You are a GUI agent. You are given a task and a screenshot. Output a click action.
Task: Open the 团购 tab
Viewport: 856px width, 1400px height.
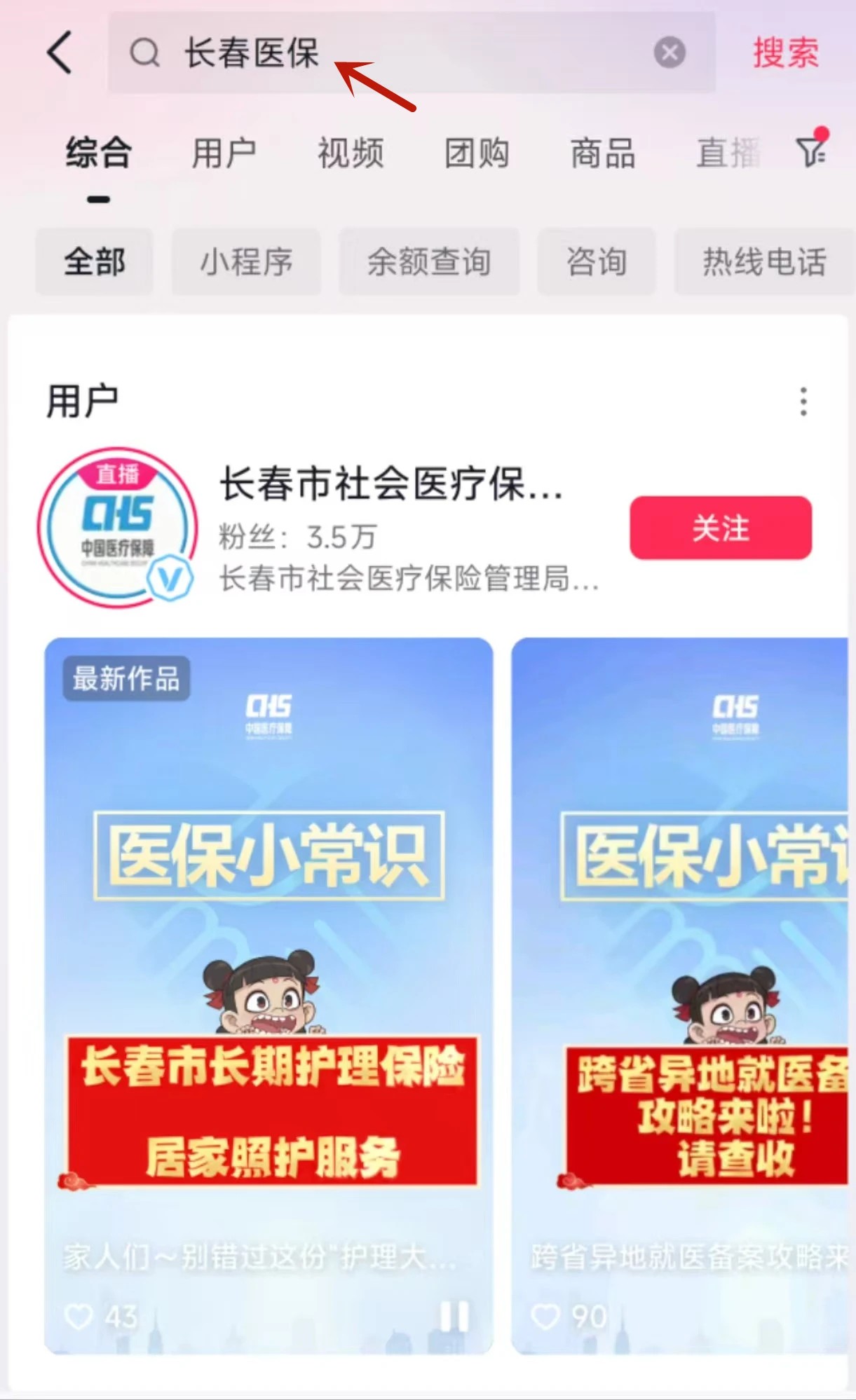tap(477, 153)
